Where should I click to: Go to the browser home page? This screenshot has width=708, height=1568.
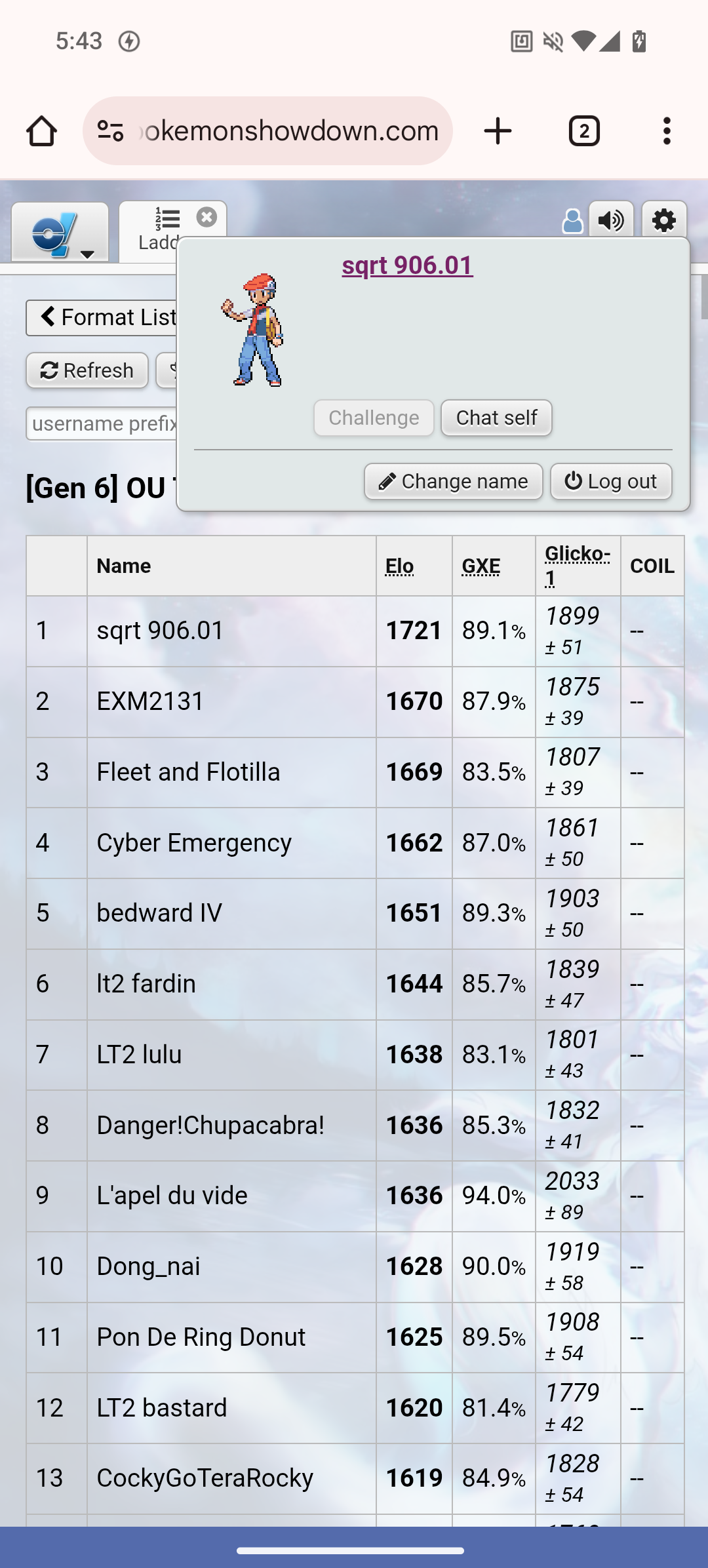[41, 131]
